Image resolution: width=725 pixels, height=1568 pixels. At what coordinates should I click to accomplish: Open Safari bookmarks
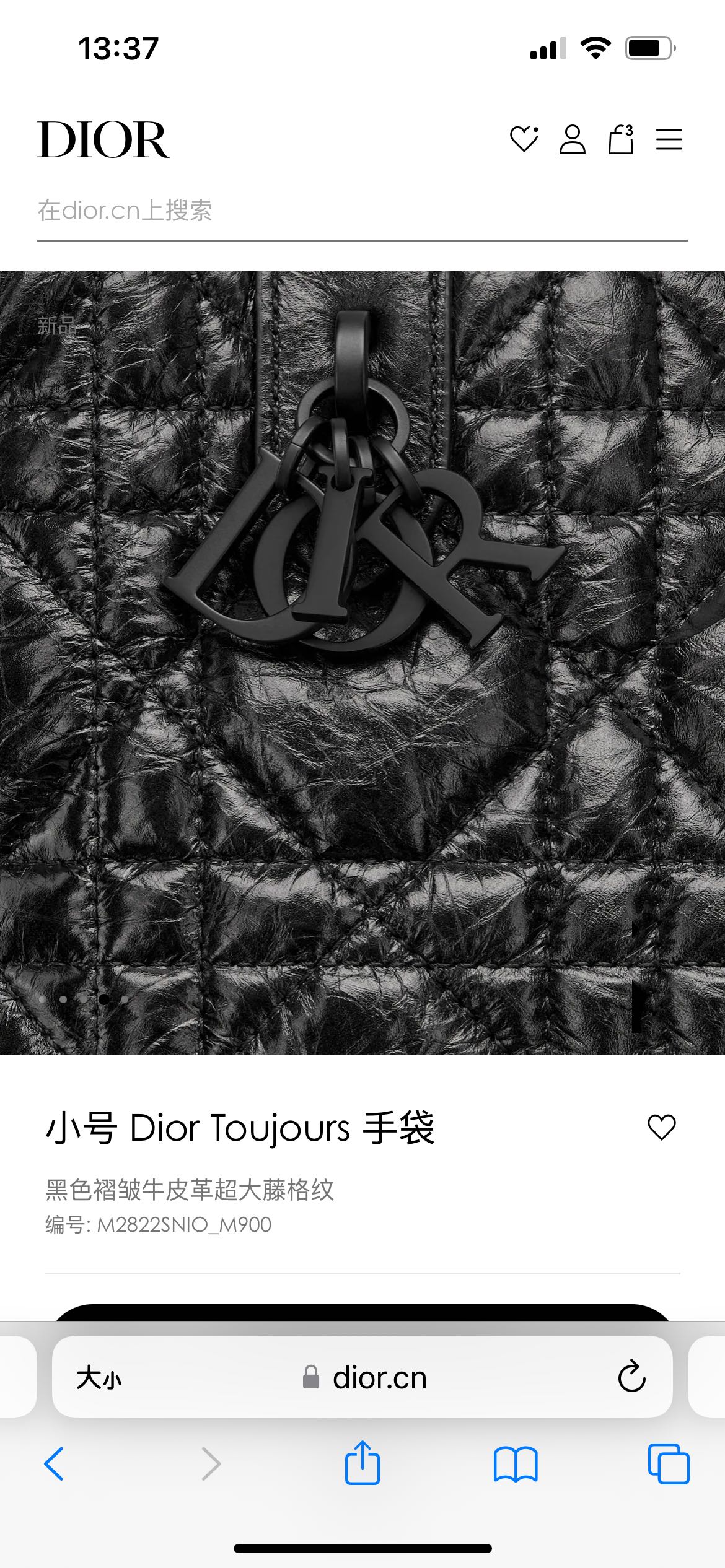click(516, 1464)
